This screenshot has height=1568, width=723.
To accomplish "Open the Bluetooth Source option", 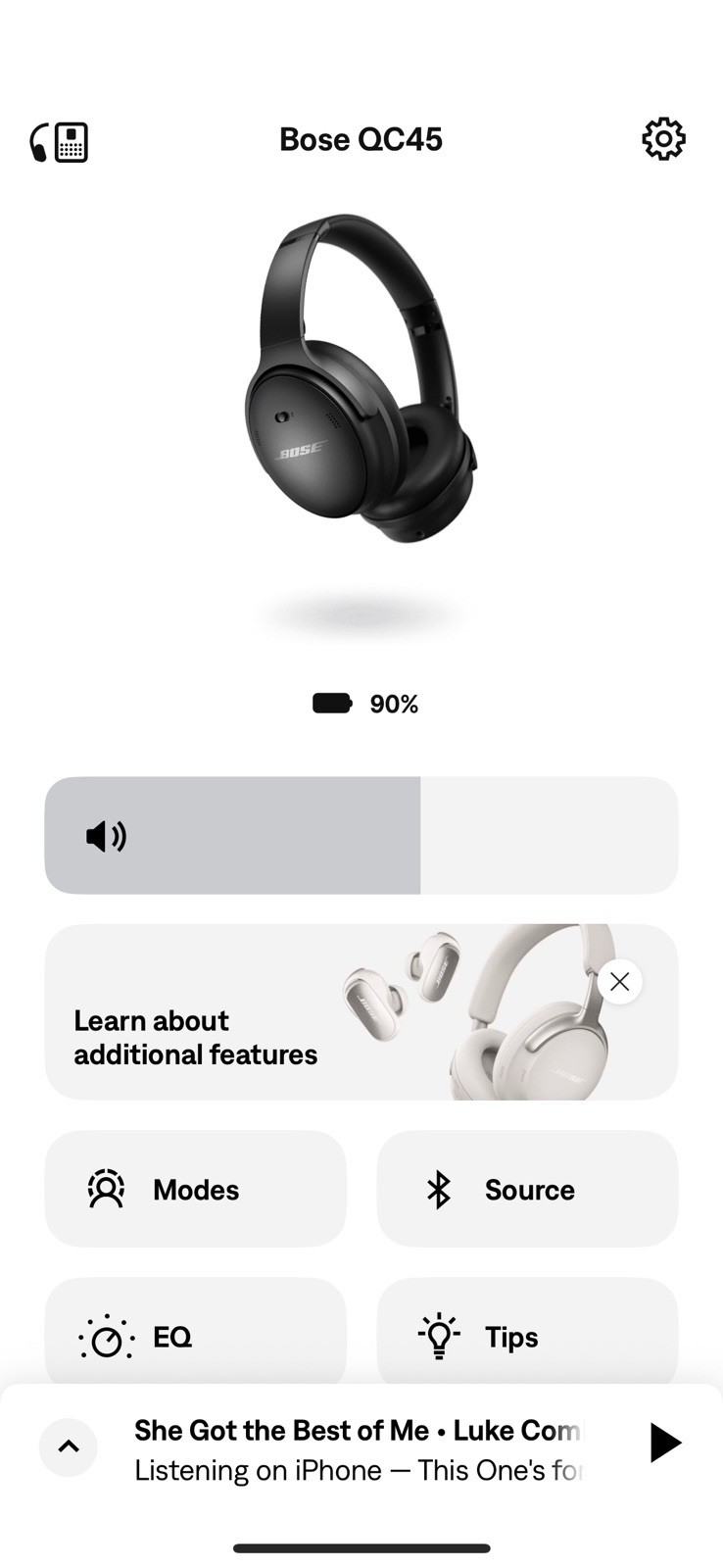I will tap(527, 1189).
